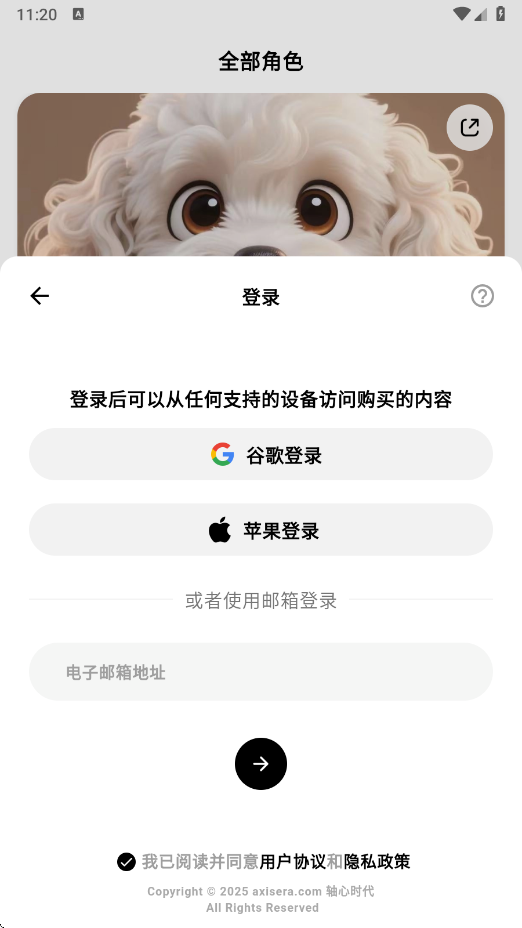Open the 隐私政策 link
The width and height of the screenshot is (522, 928).
point(377,862)
